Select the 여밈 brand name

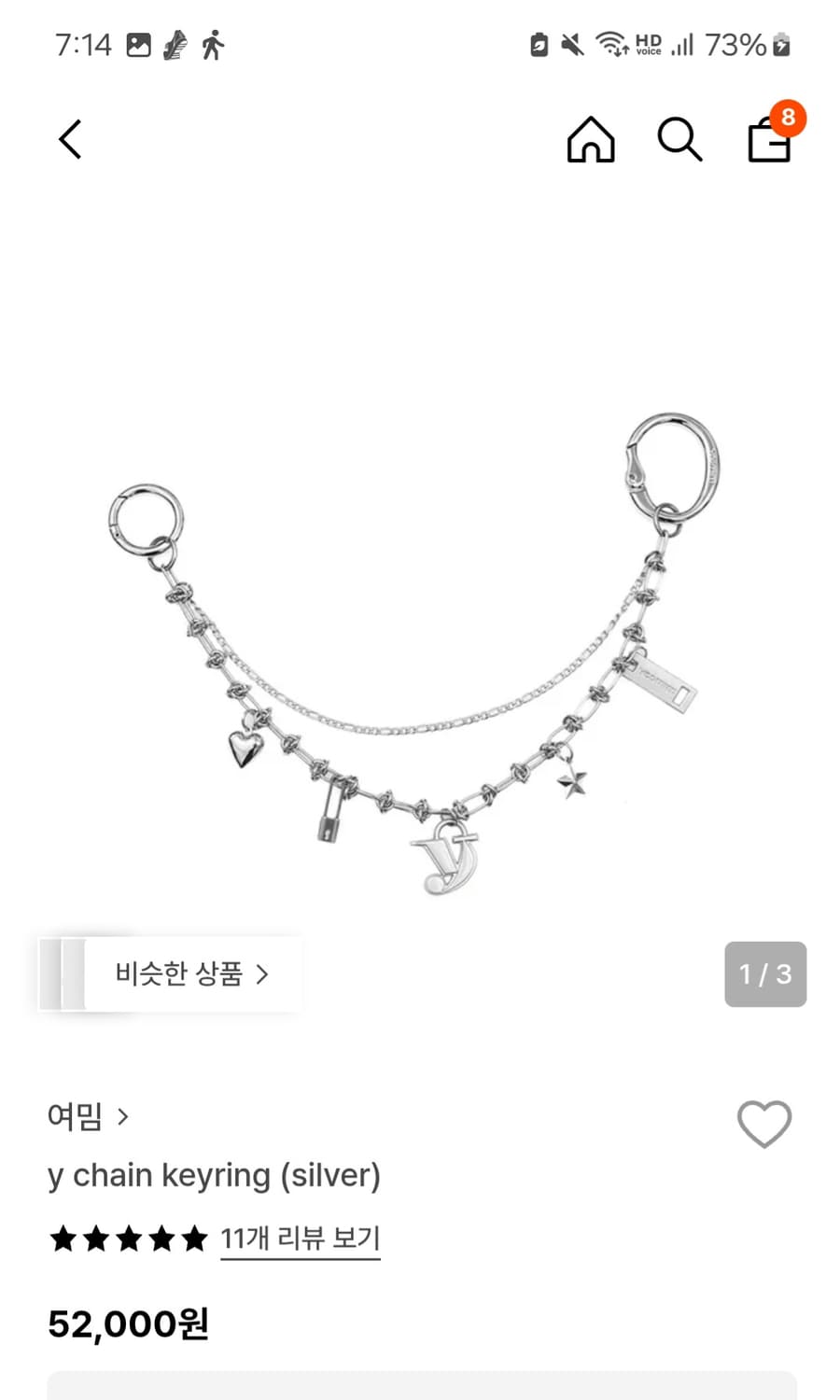[x=76, y=1116]
